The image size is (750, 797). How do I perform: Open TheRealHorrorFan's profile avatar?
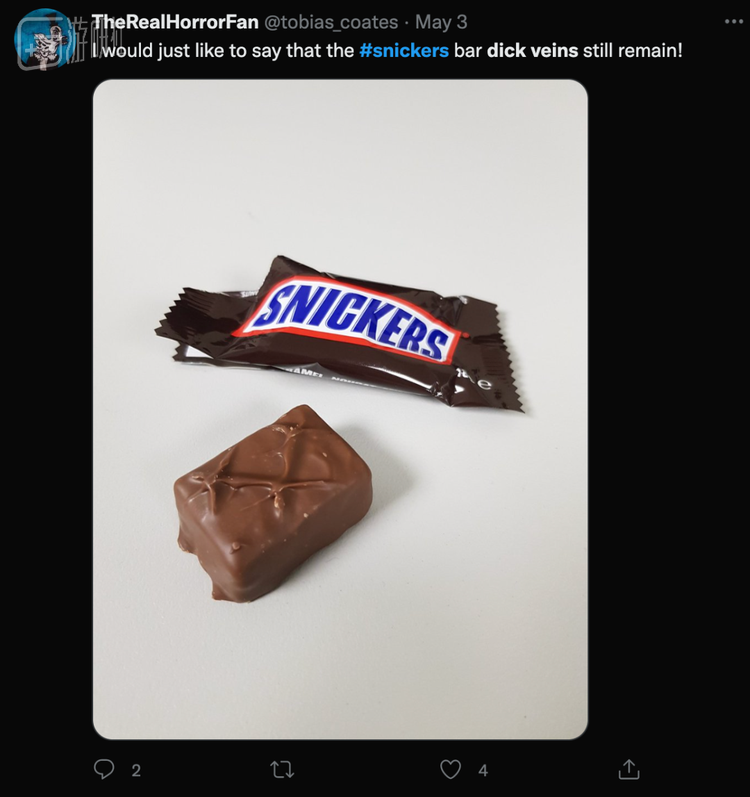[45, 40]
